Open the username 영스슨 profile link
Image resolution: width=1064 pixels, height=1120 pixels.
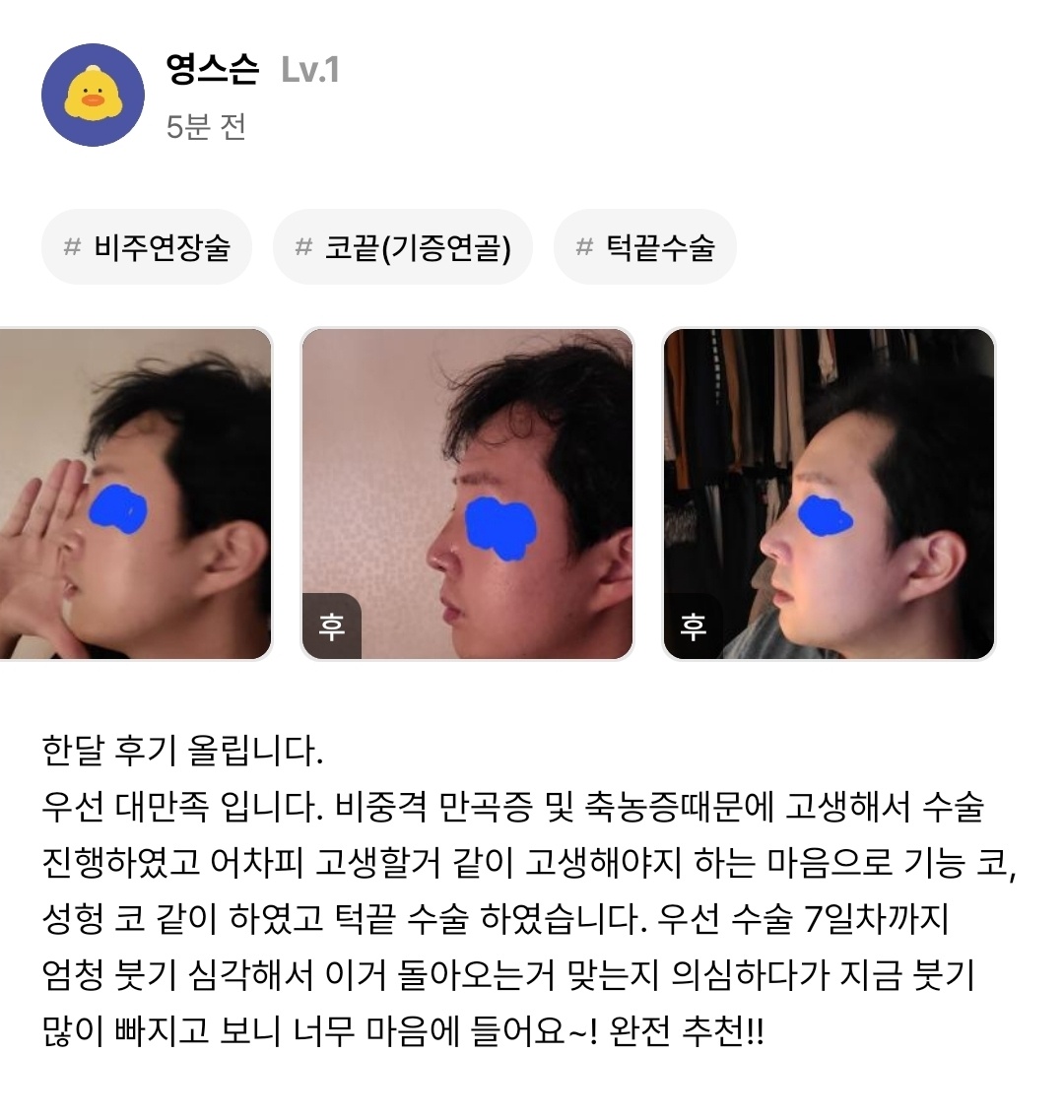coord(212,69)
